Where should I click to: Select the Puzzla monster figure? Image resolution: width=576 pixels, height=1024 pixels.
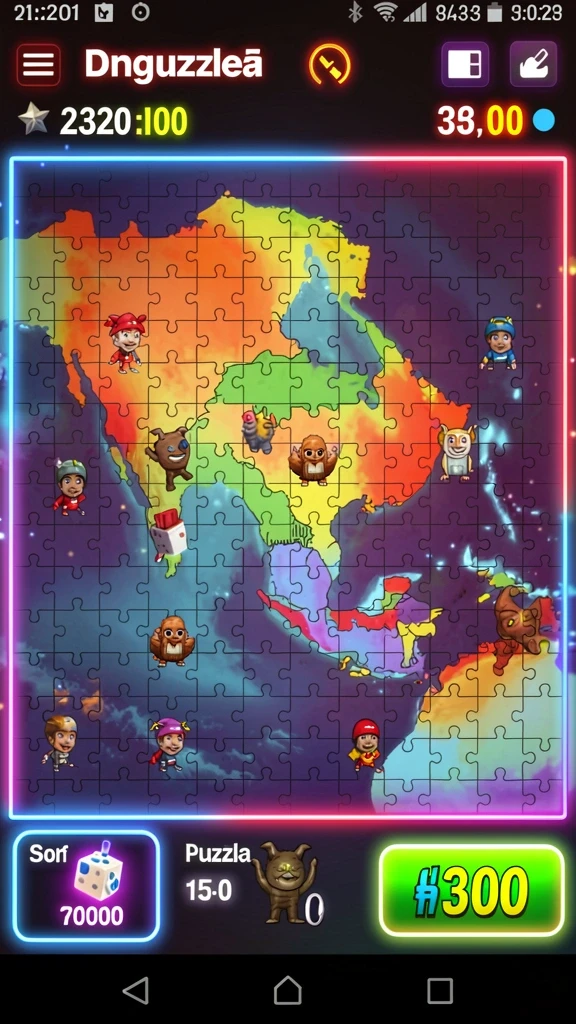pyautogui.click(x=284, y=882)
